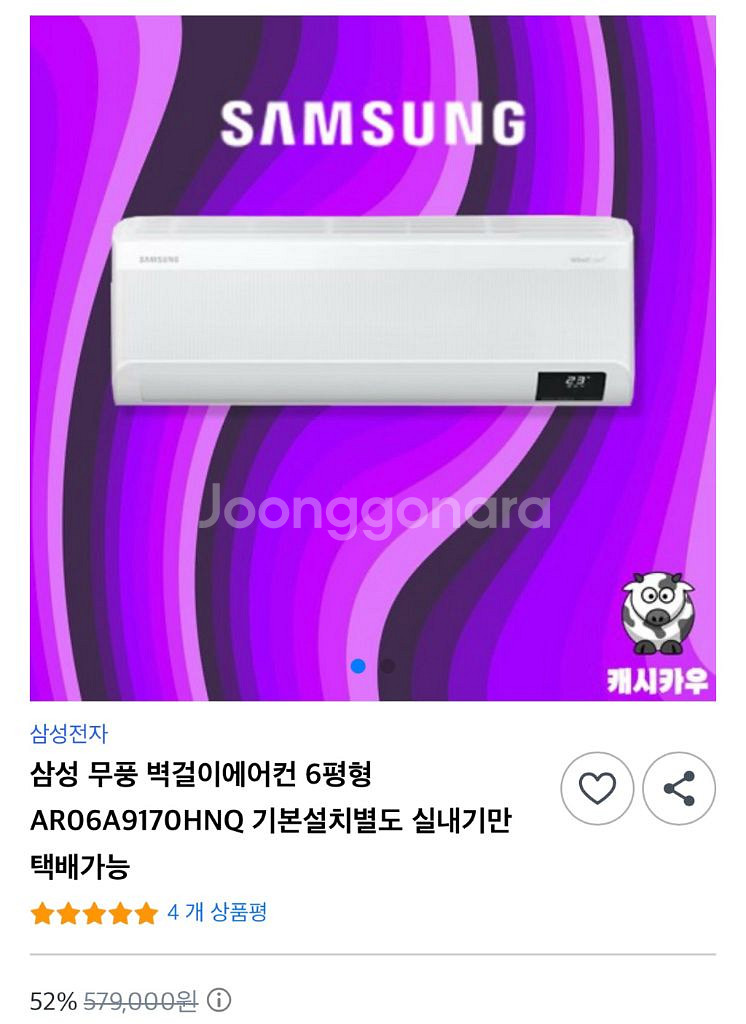
Task: Open the Samsung air conditioner product image
Action: (x=372, y=312)
